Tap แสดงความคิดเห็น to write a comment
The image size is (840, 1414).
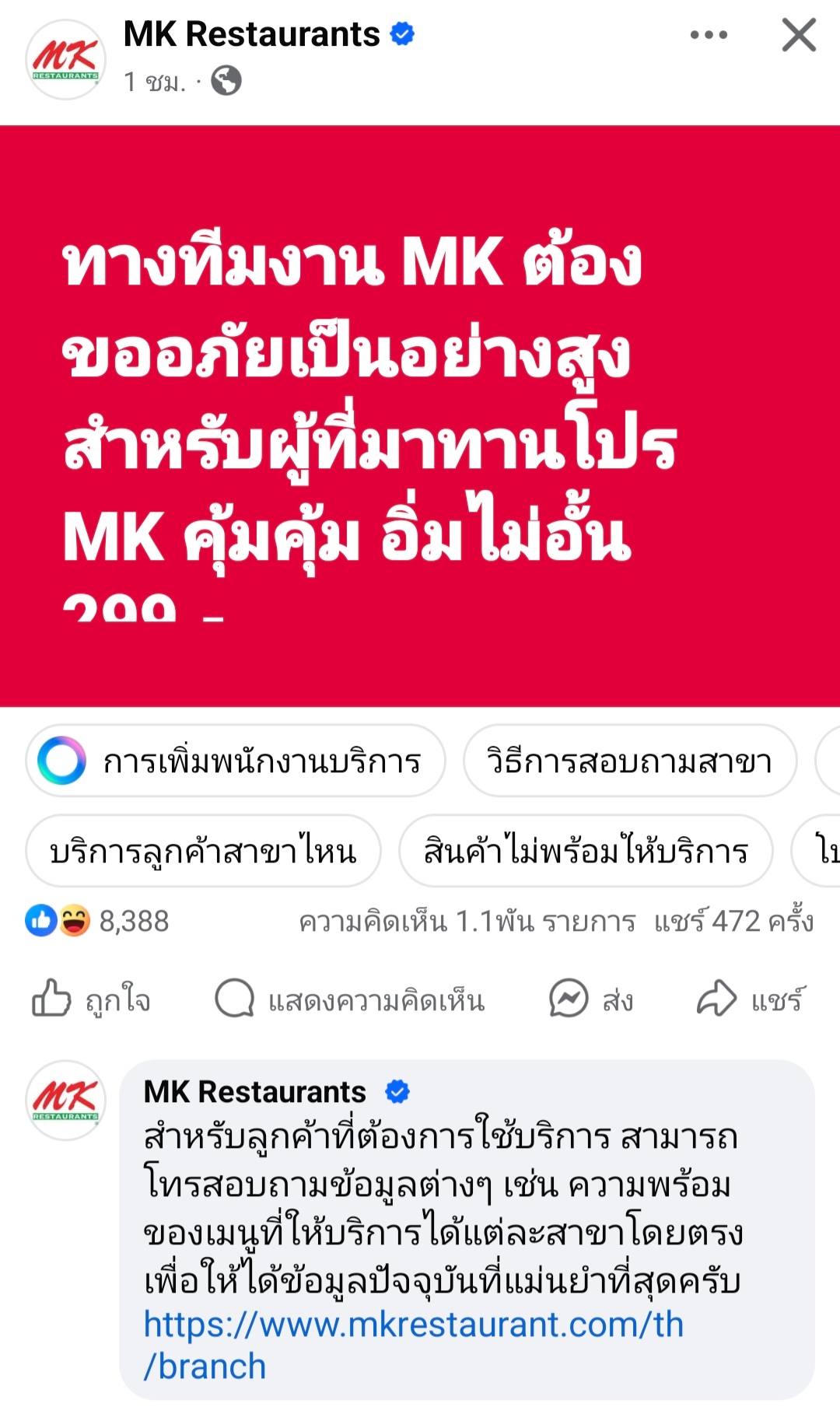pos(350,999)
